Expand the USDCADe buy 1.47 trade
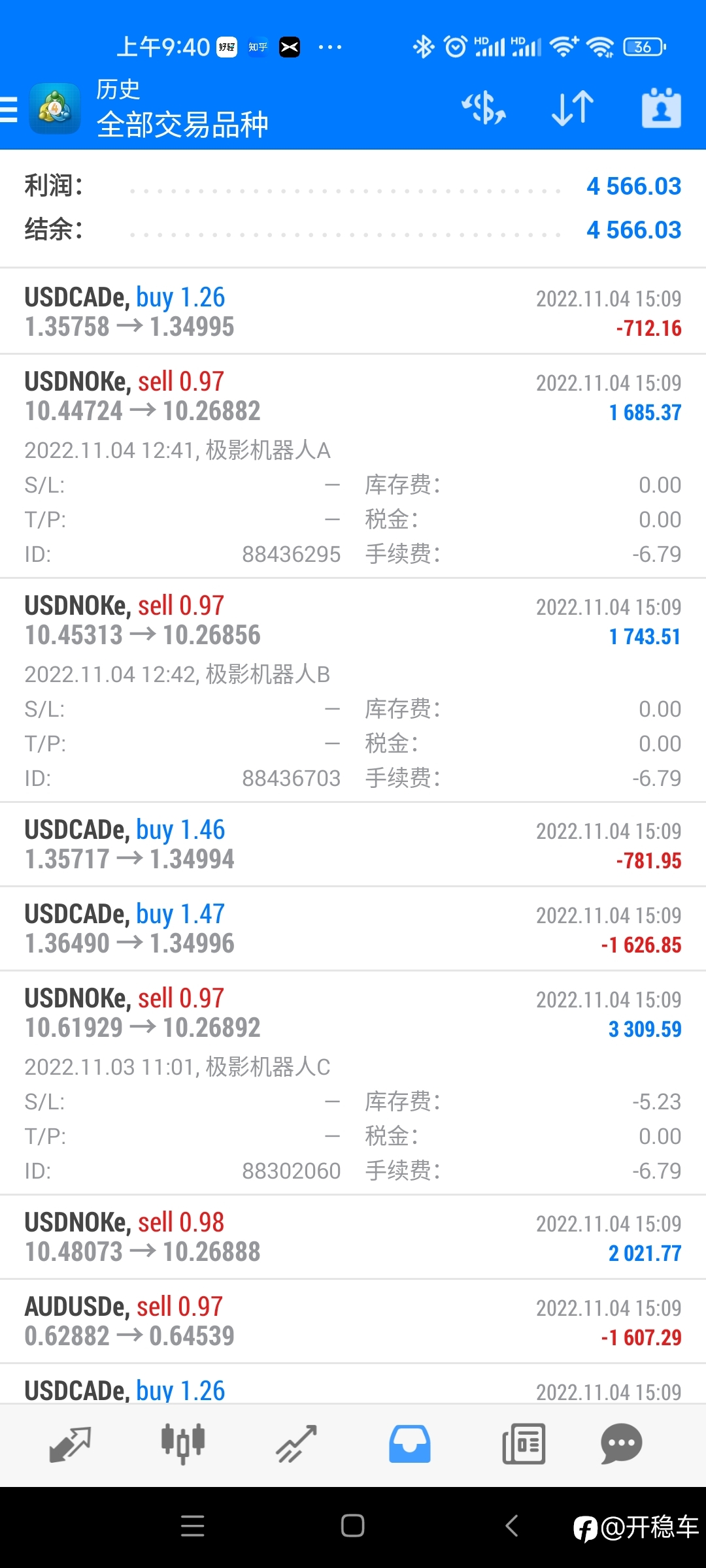 353,928
